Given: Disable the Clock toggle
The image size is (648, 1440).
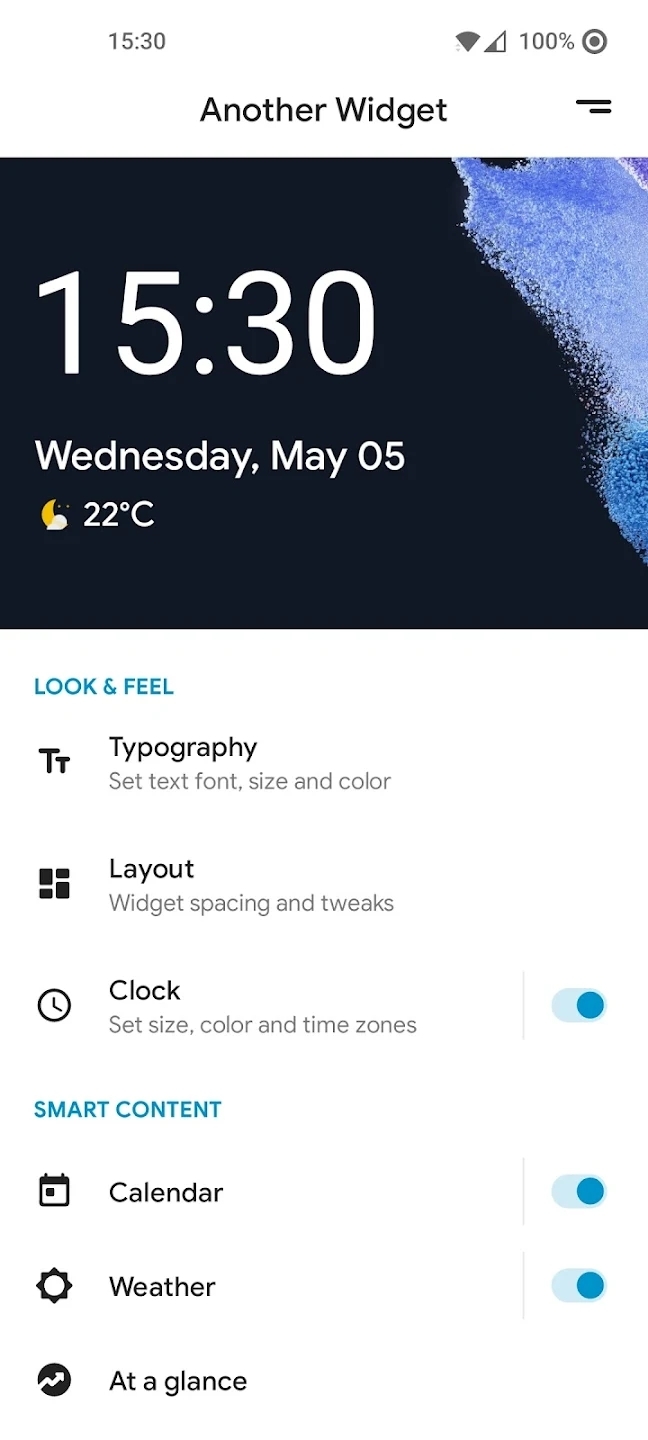Looking at the screenshot, I should 580,1005.
